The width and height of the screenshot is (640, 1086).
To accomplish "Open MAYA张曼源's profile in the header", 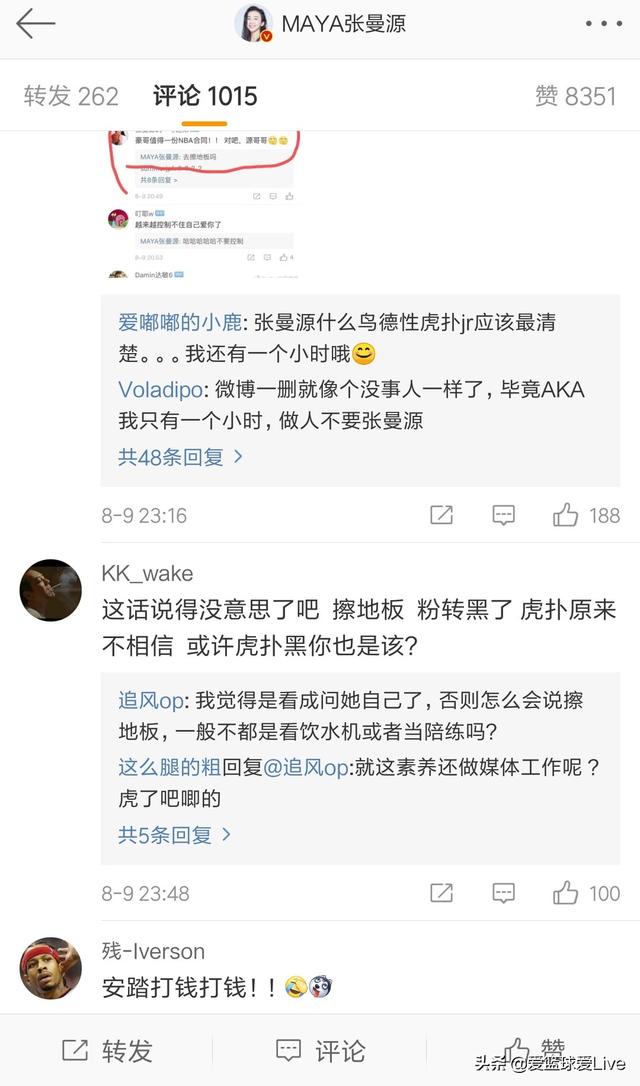I will coord(322,24).
